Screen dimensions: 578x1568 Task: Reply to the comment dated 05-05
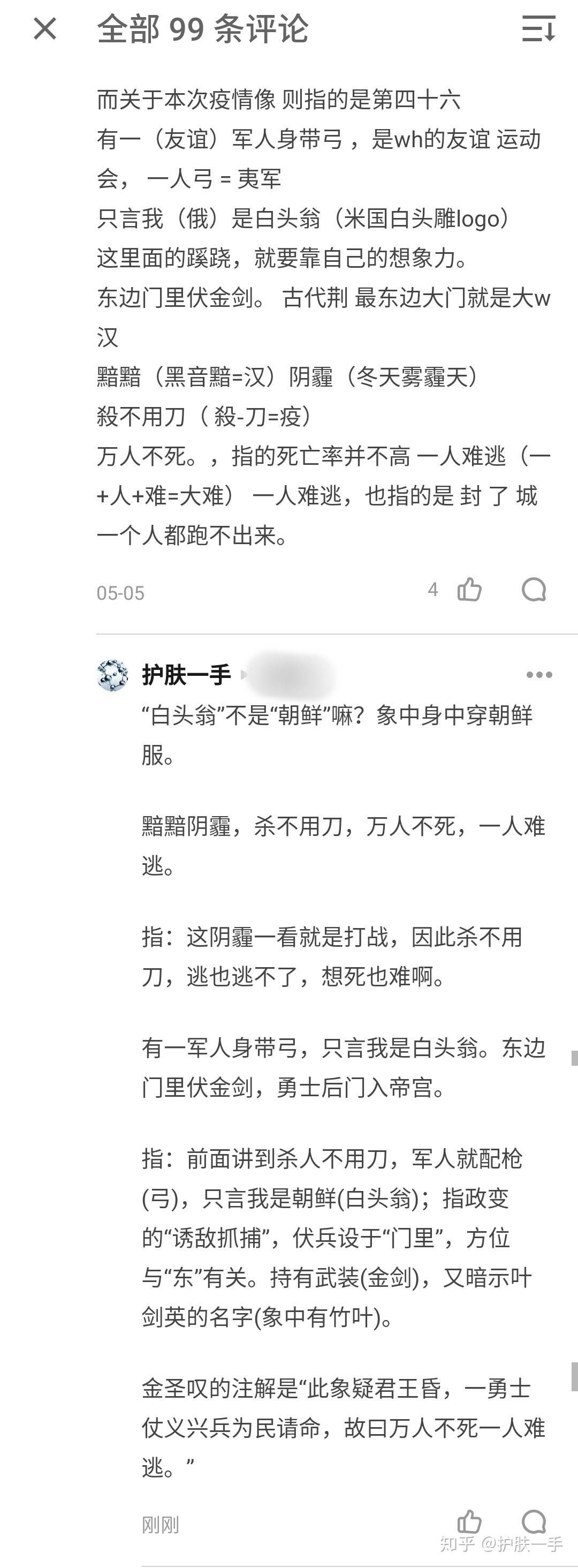(x=534, y=590)
